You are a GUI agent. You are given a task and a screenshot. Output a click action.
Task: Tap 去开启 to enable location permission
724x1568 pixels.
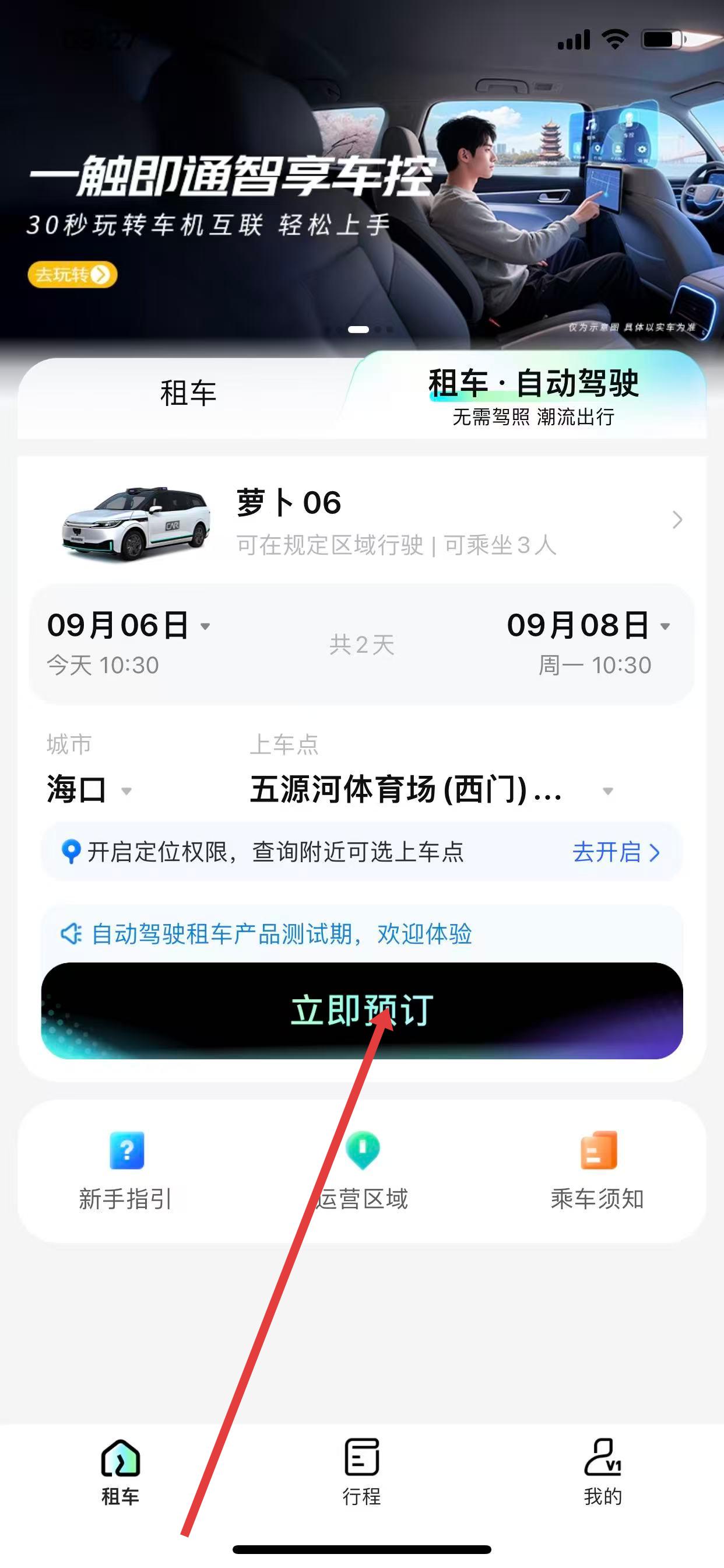point(615,852)
